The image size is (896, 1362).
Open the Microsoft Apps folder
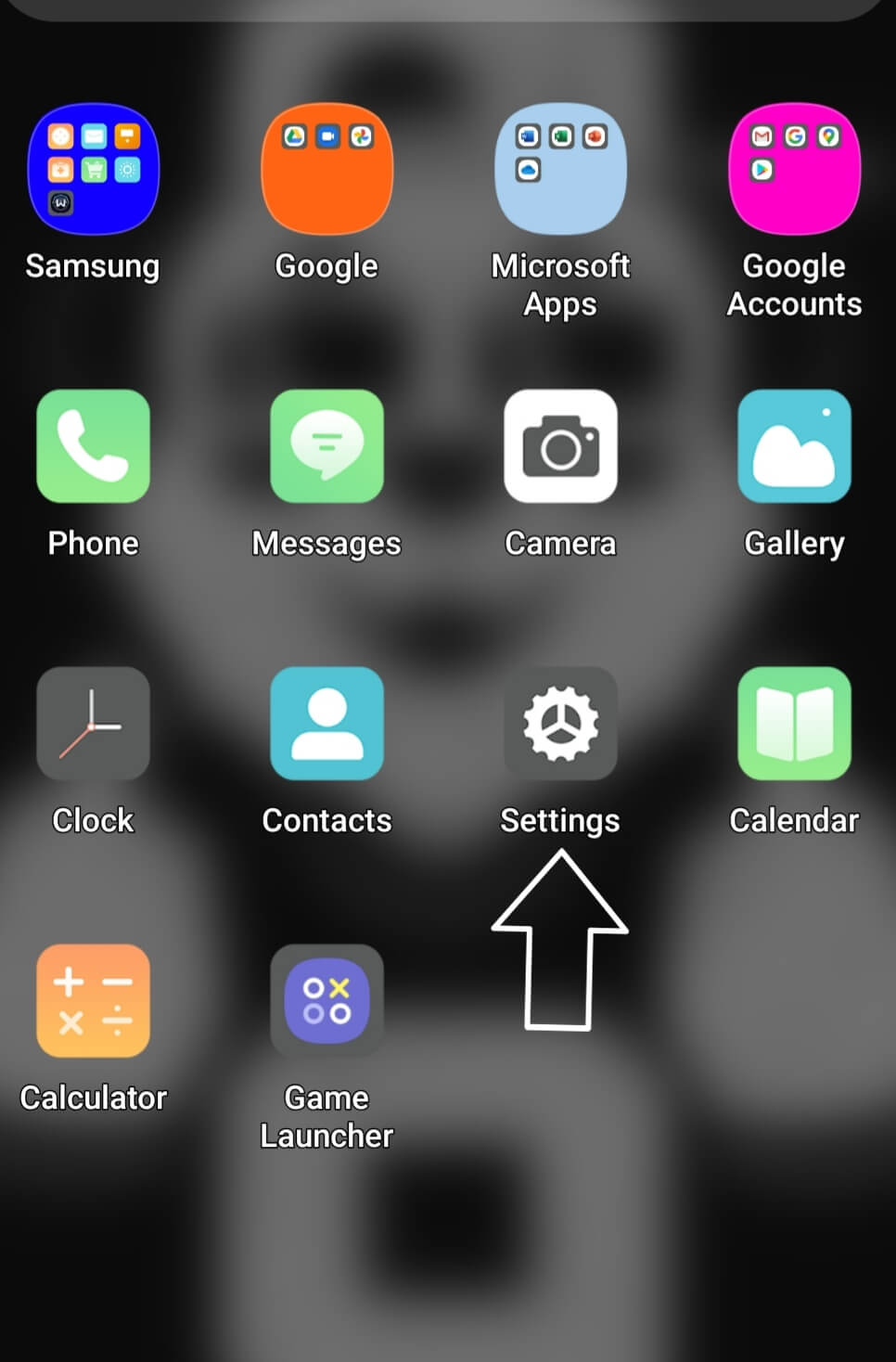560,169
